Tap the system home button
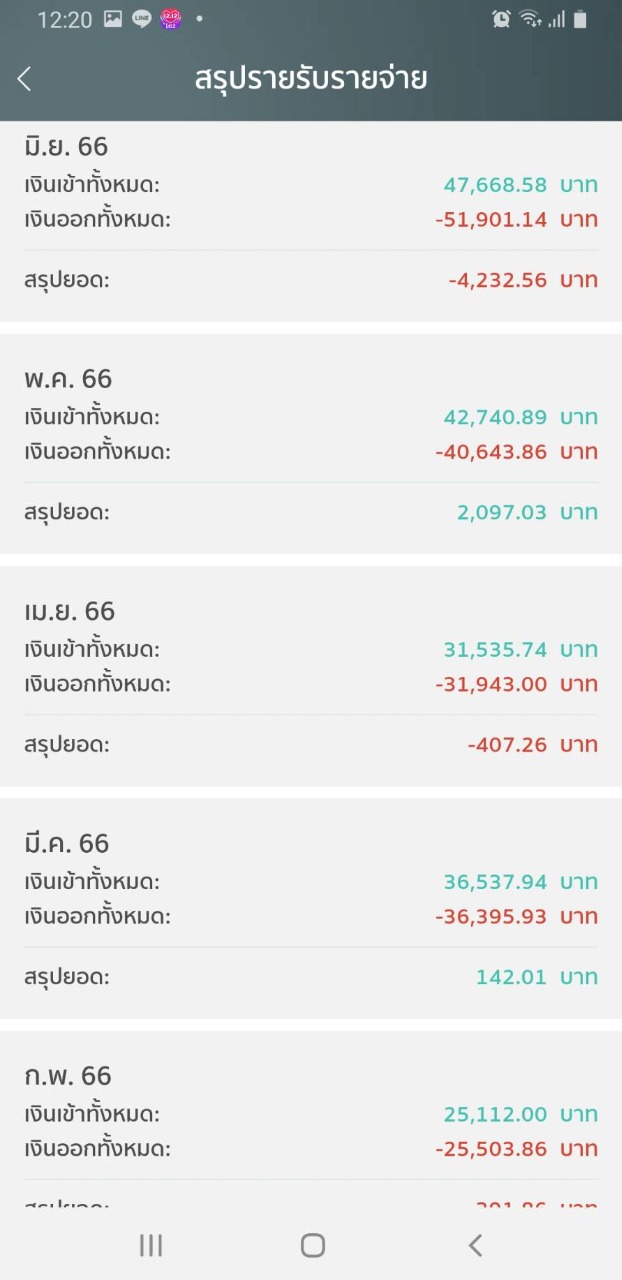The height and width of the screenshot is (1280, 622). (312, 1245)
